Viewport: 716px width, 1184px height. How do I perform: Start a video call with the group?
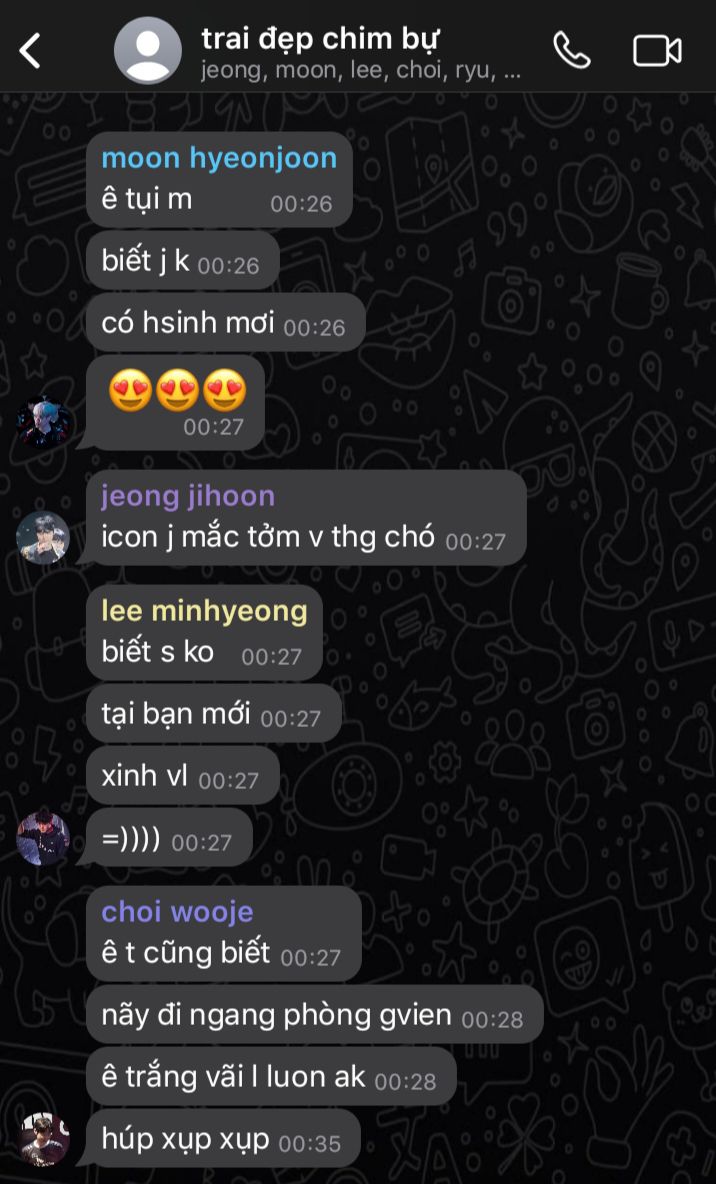pyautogui.click(x=657, y=50)
